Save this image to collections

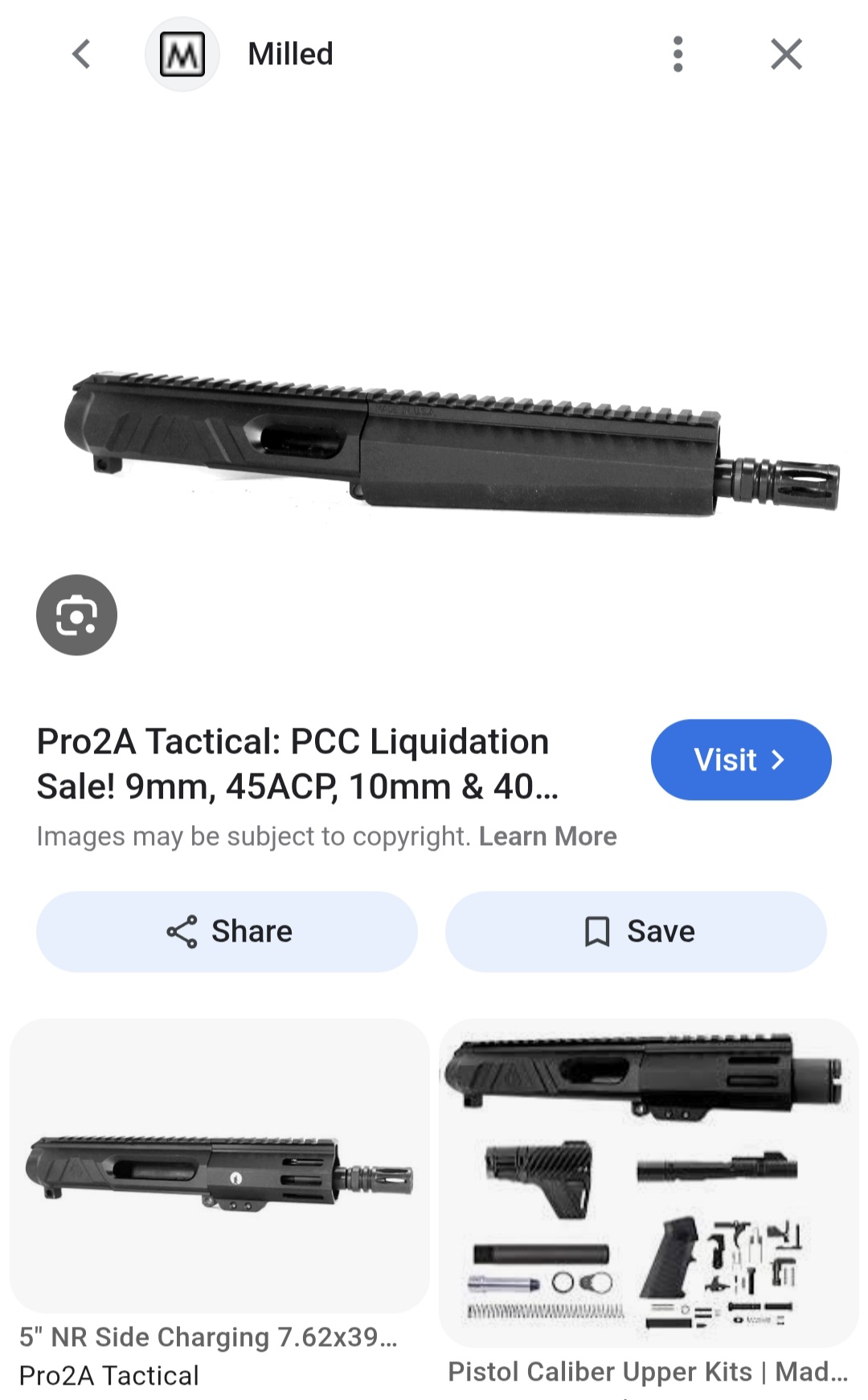[636, 931]
